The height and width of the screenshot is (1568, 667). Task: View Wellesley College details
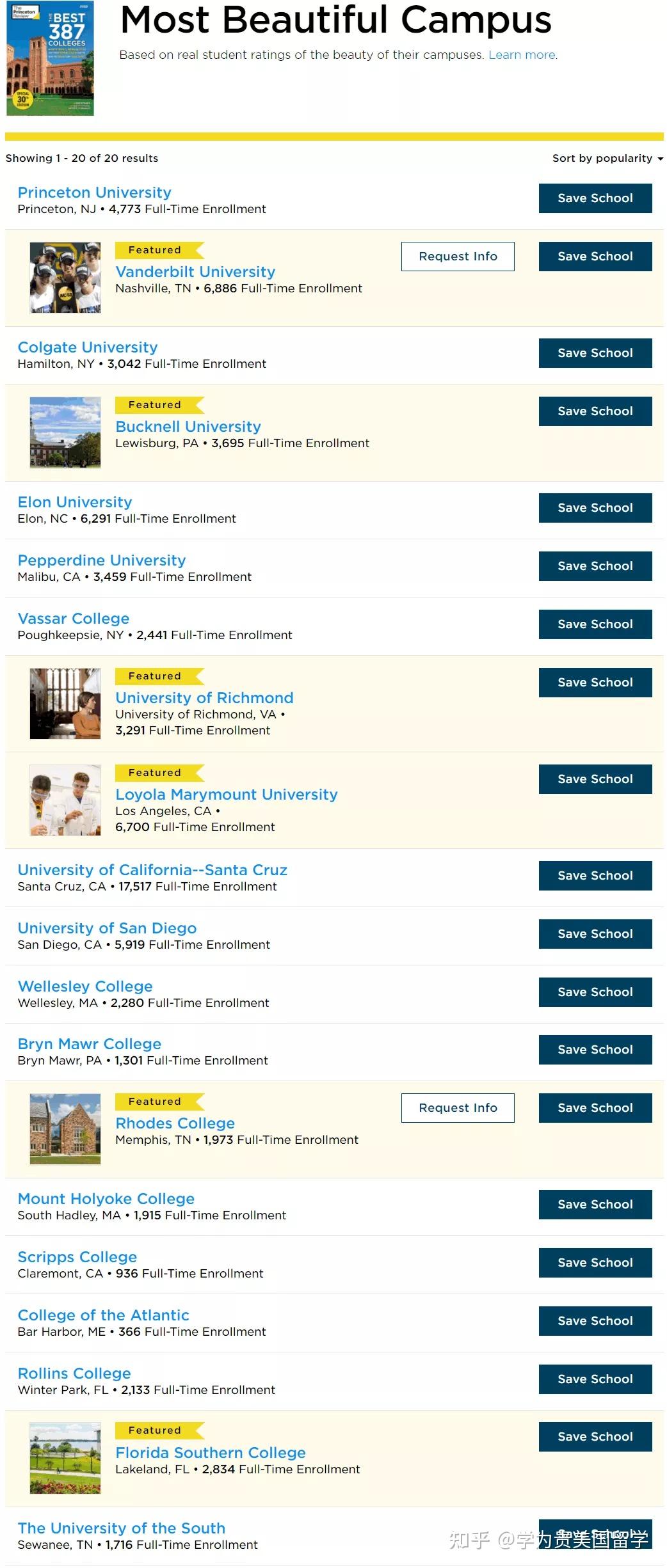[x=85, y=986]
